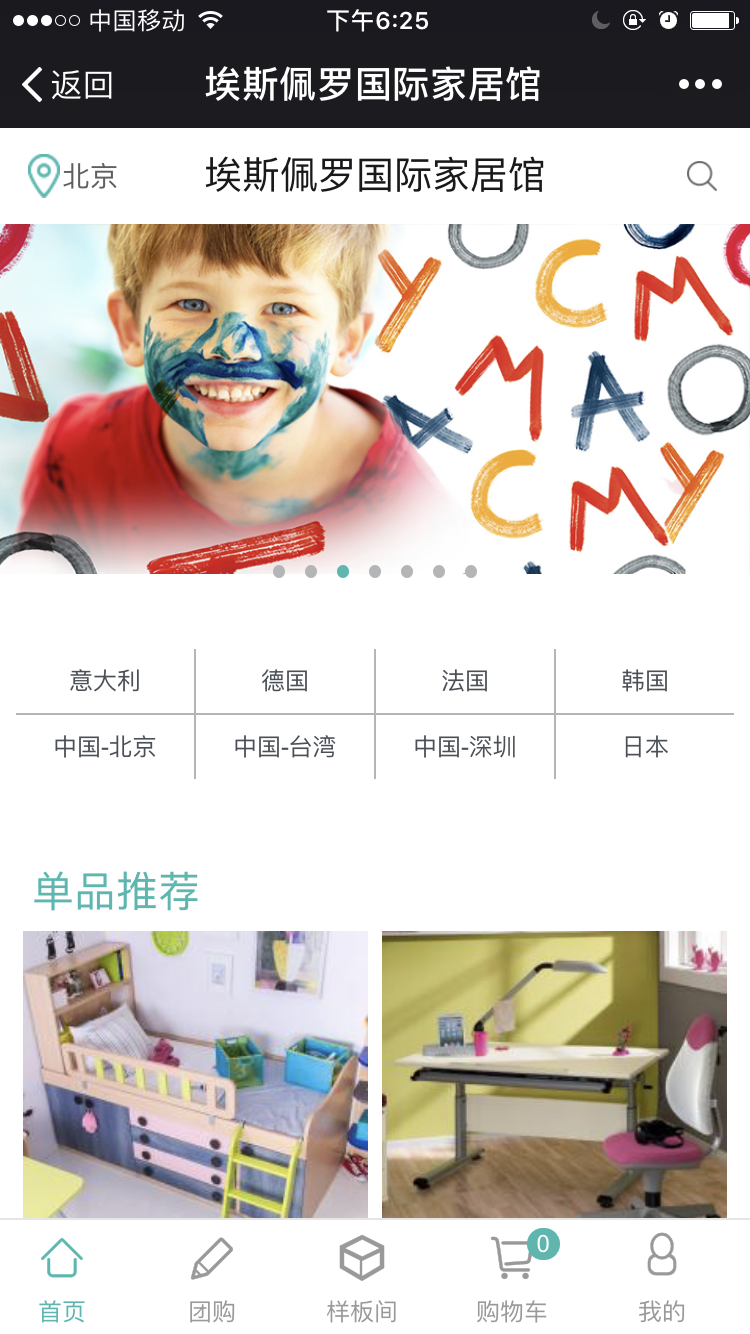
Task: Select the 日本 category
Action: click(644, 747)
